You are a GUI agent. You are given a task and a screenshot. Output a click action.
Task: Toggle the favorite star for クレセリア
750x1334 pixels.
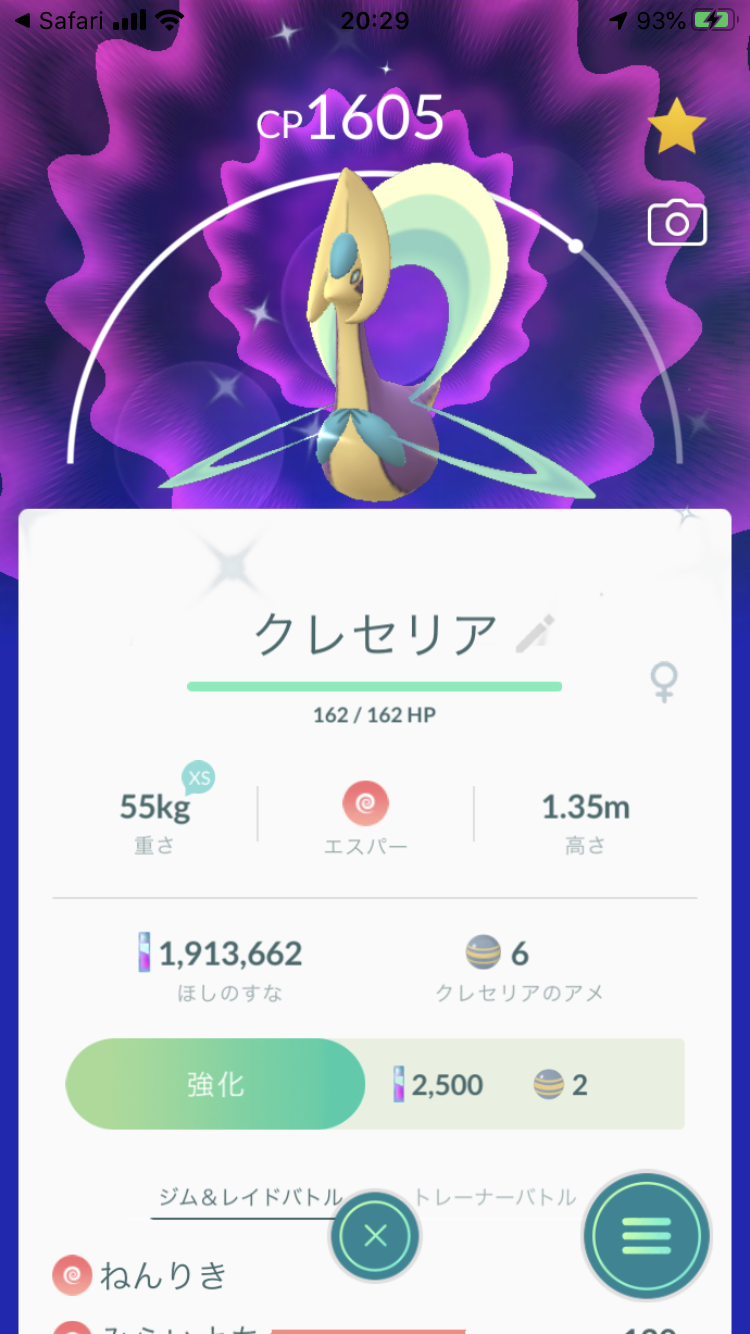(676, 124)
